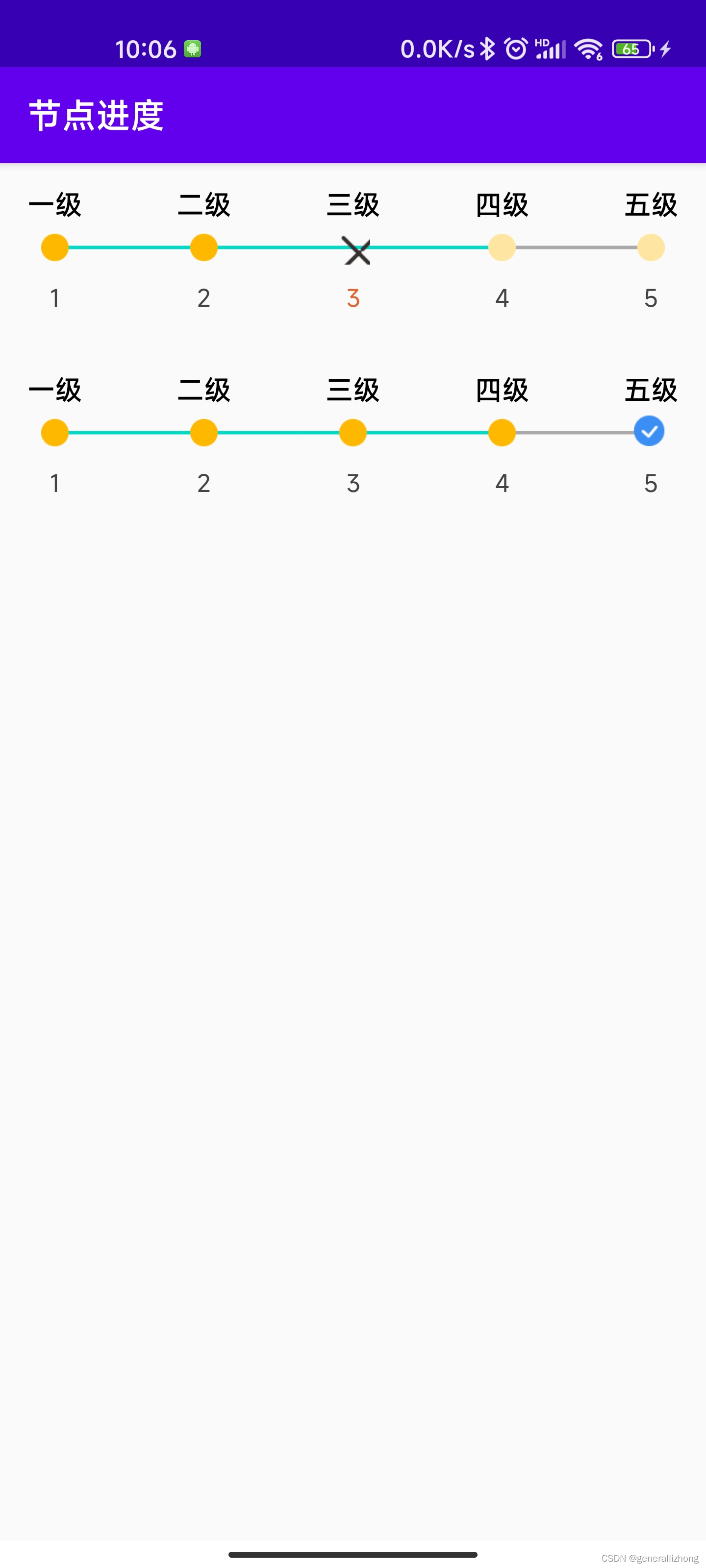
Task: Select the blue checkmark 五级 node
Action: tap(649, 431)
